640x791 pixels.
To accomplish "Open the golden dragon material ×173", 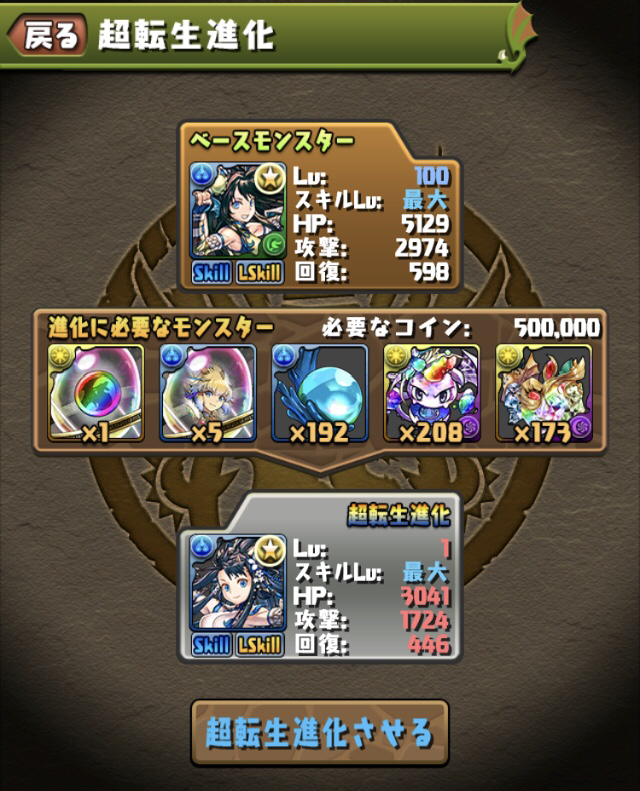I will point(544,393).
